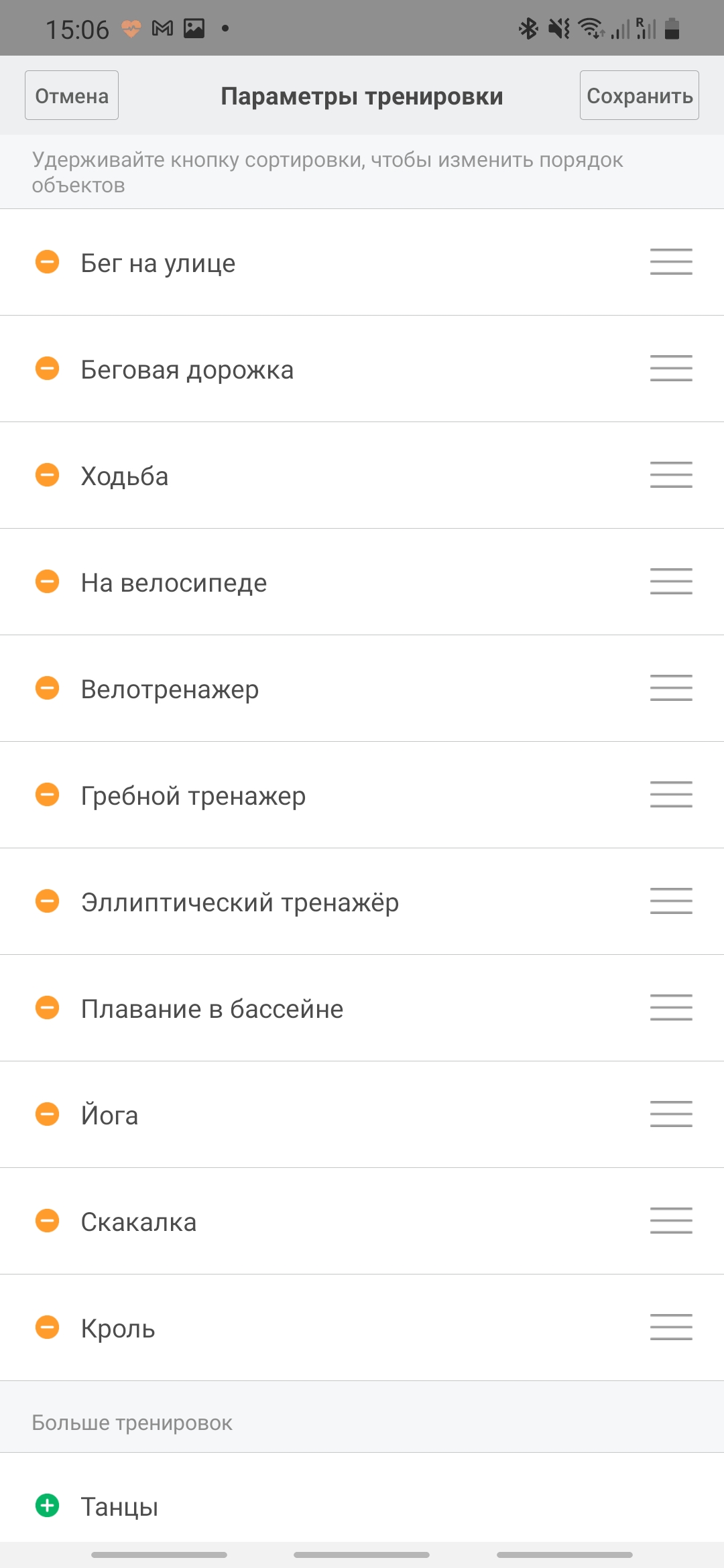
Task: Remove На велосипеде workout
Action: (47, 582)
